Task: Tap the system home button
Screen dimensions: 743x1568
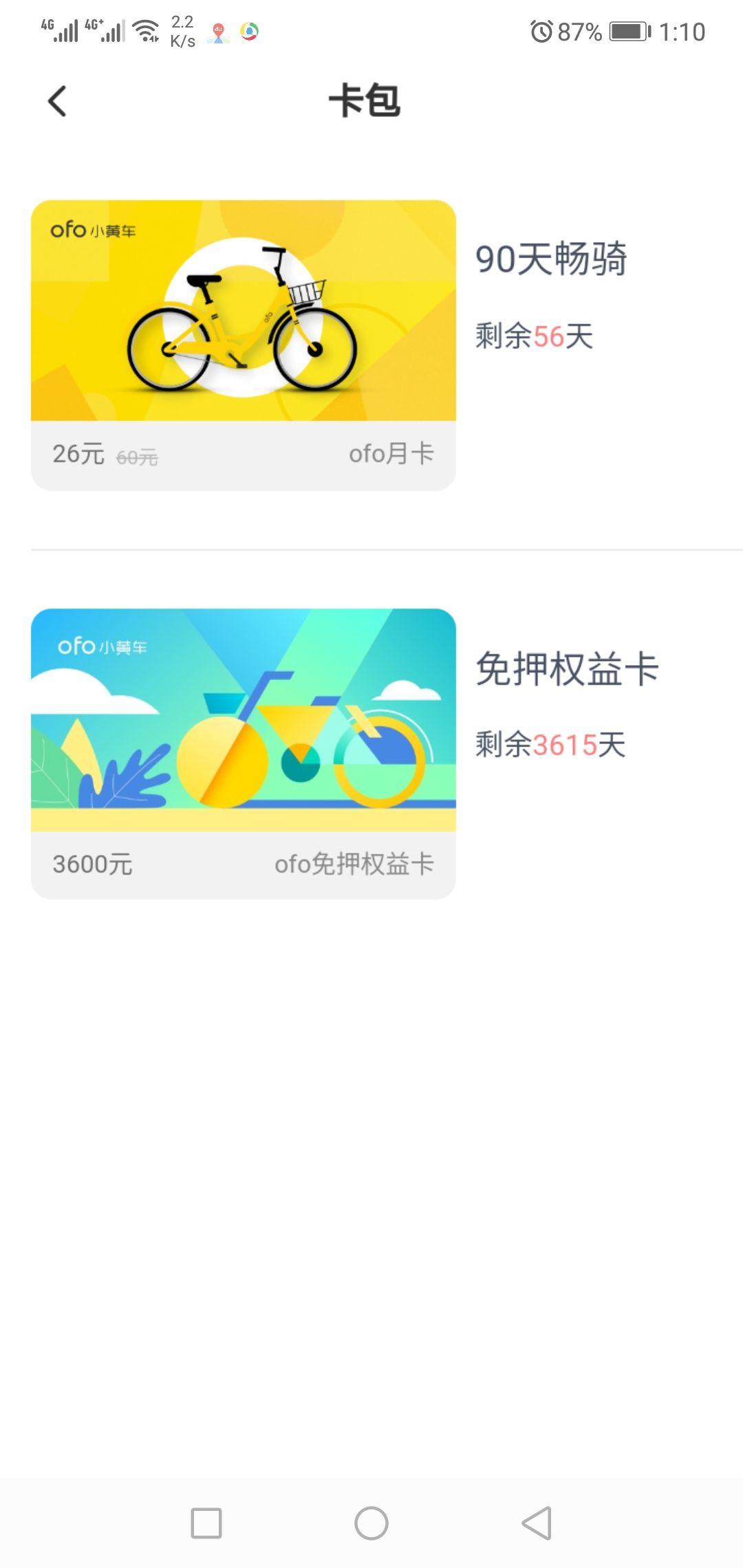Action: tap(371, 1523)
